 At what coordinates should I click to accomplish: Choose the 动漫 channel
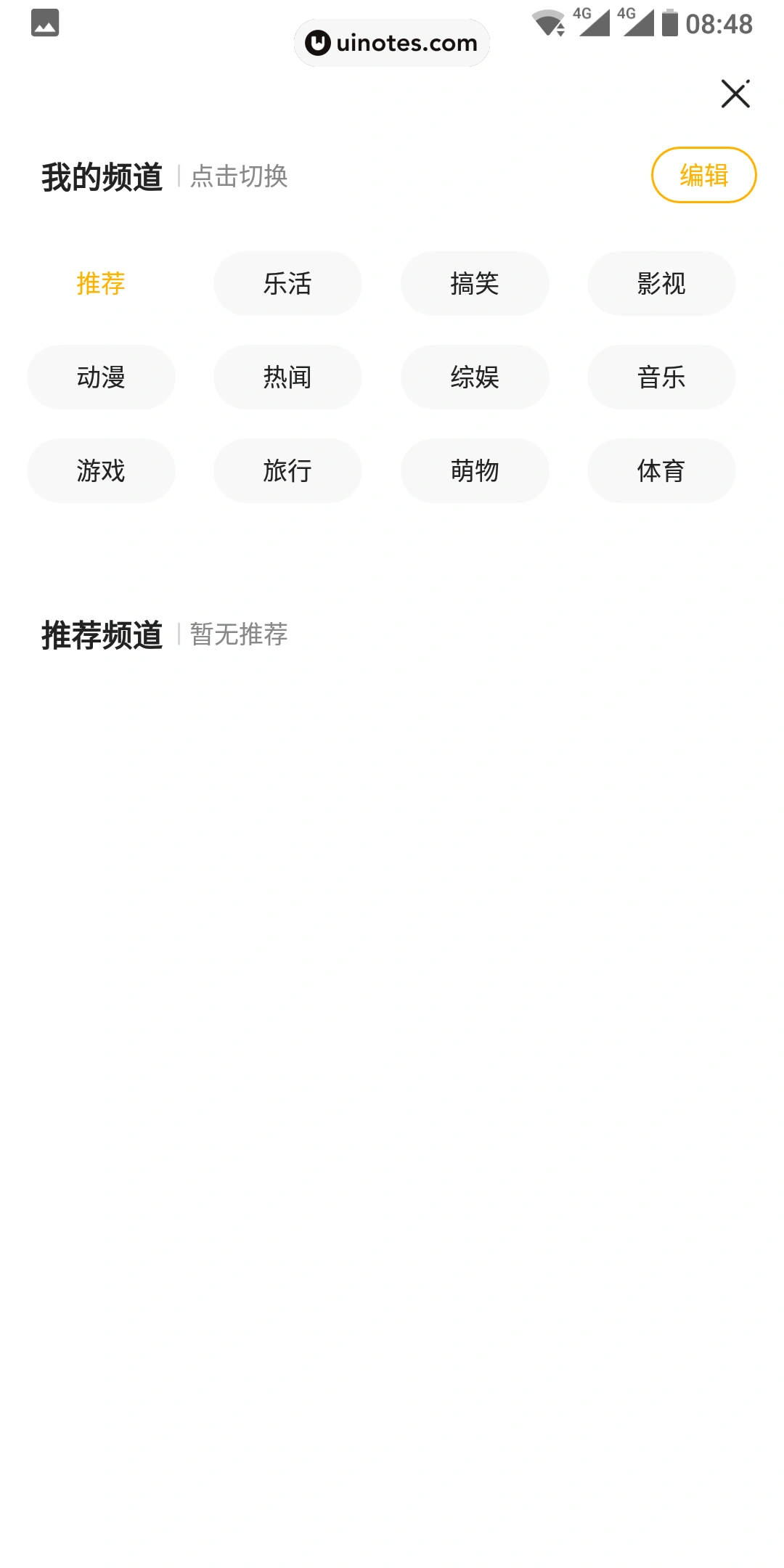click(x=101, y=377)
